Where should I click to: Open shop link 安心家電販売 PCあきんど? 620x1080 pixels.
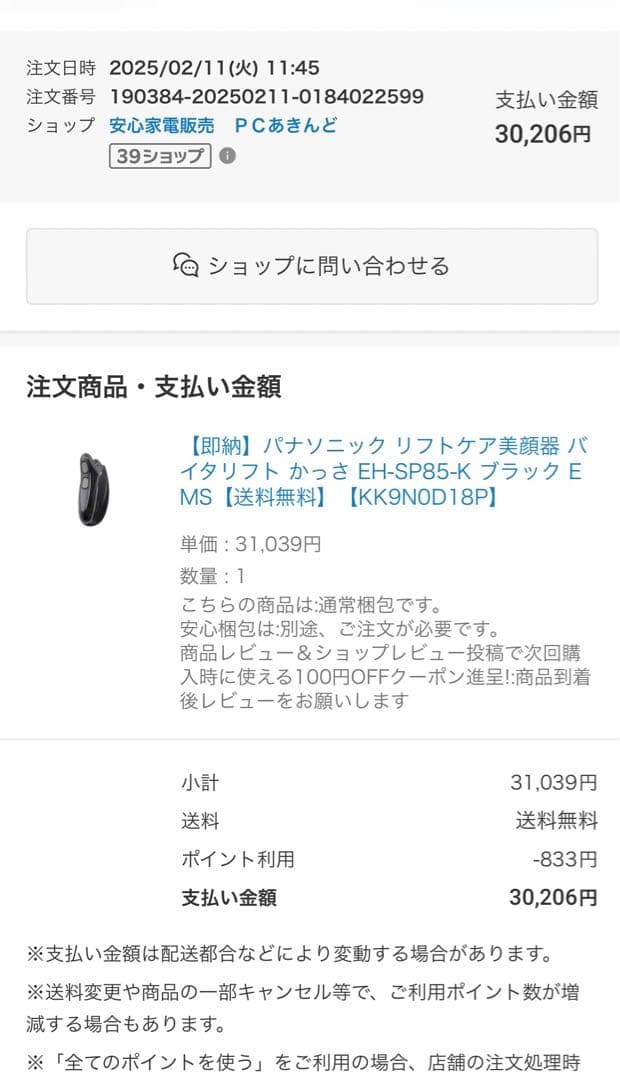pyautogui.click(x=223, y=126)
